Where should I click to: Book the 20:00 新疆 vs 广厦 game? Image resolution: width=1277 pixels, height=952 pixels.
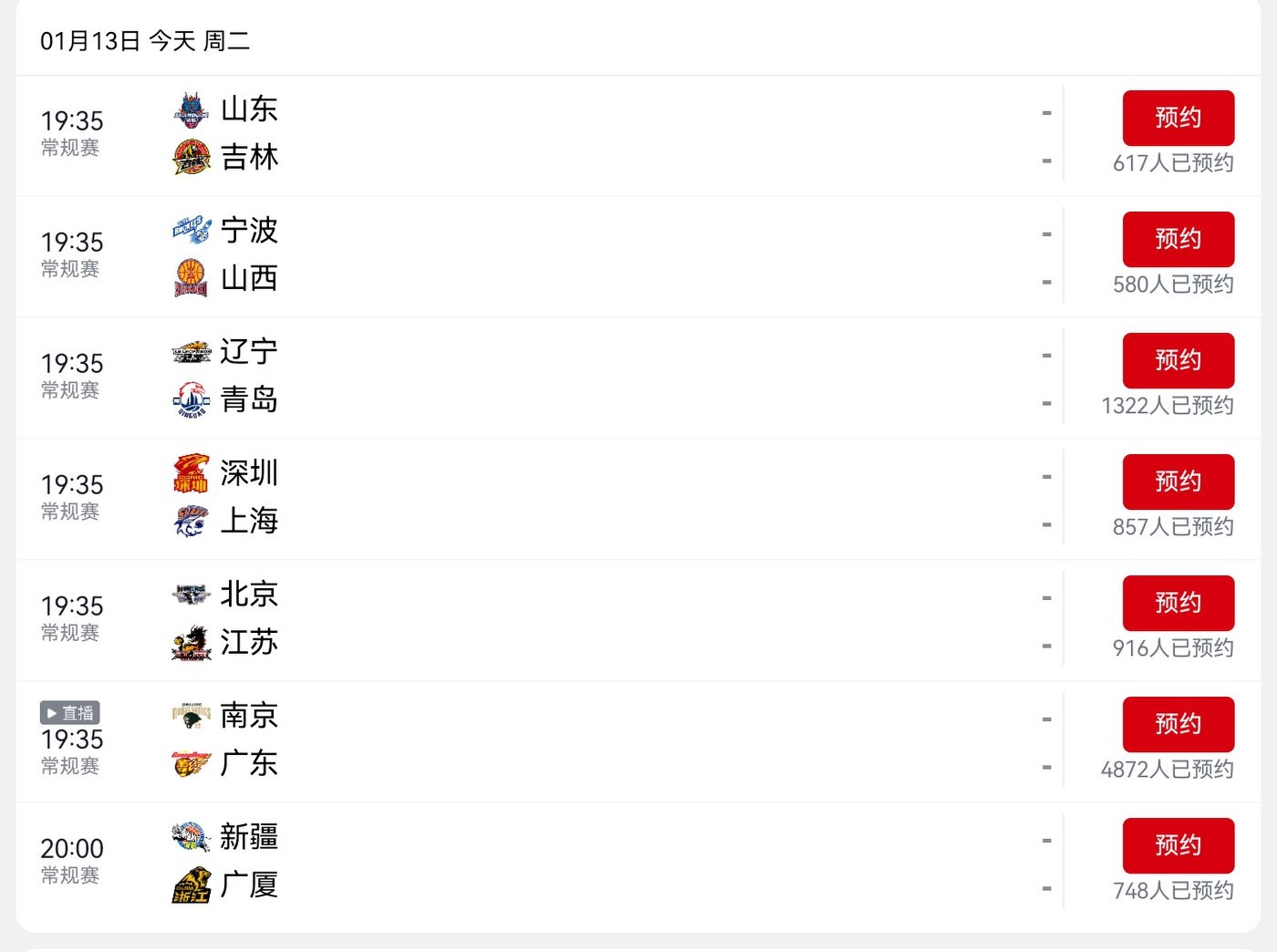pos(1178,845)
